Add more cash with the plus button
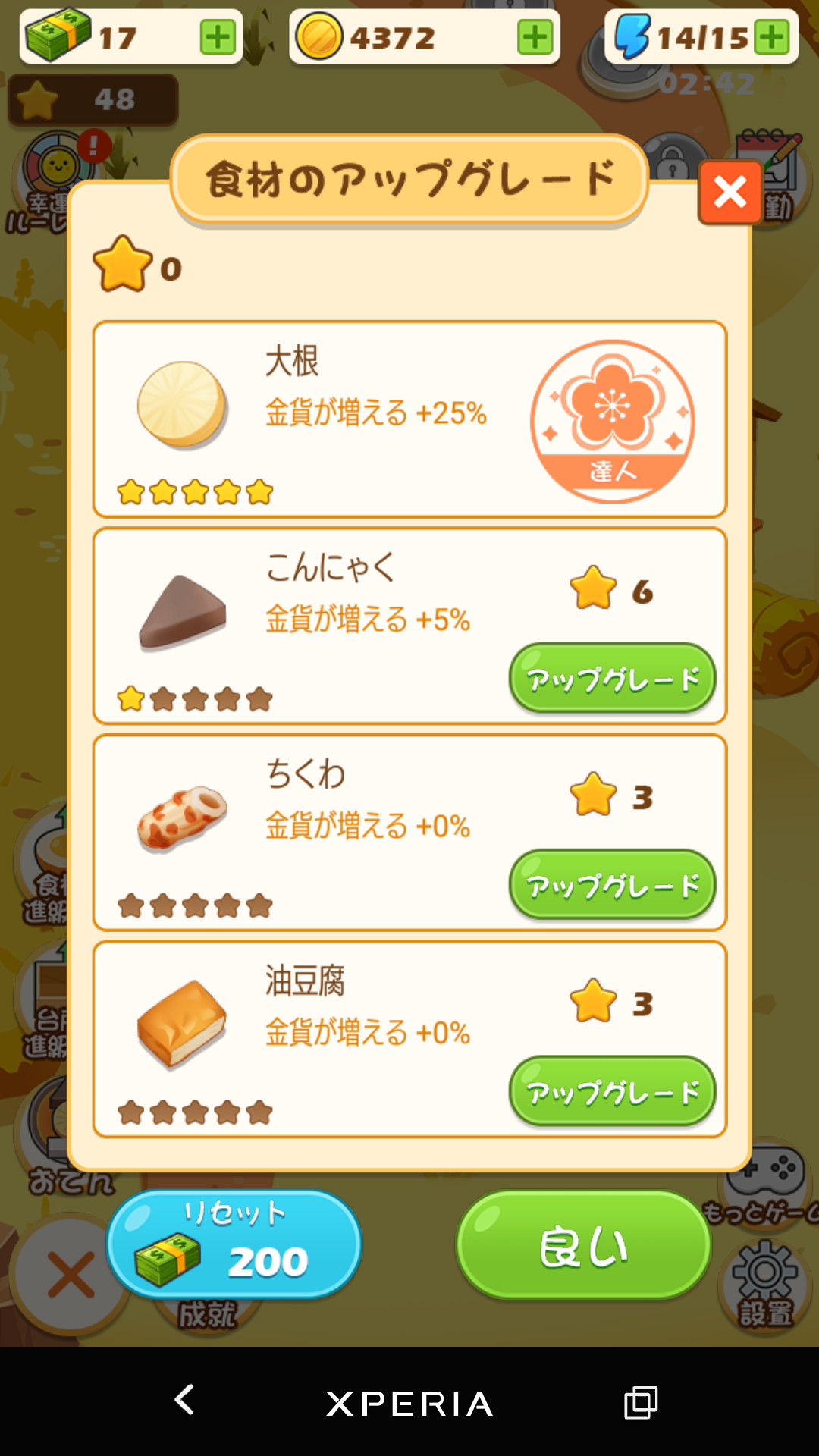 click(x=218, y=37)
